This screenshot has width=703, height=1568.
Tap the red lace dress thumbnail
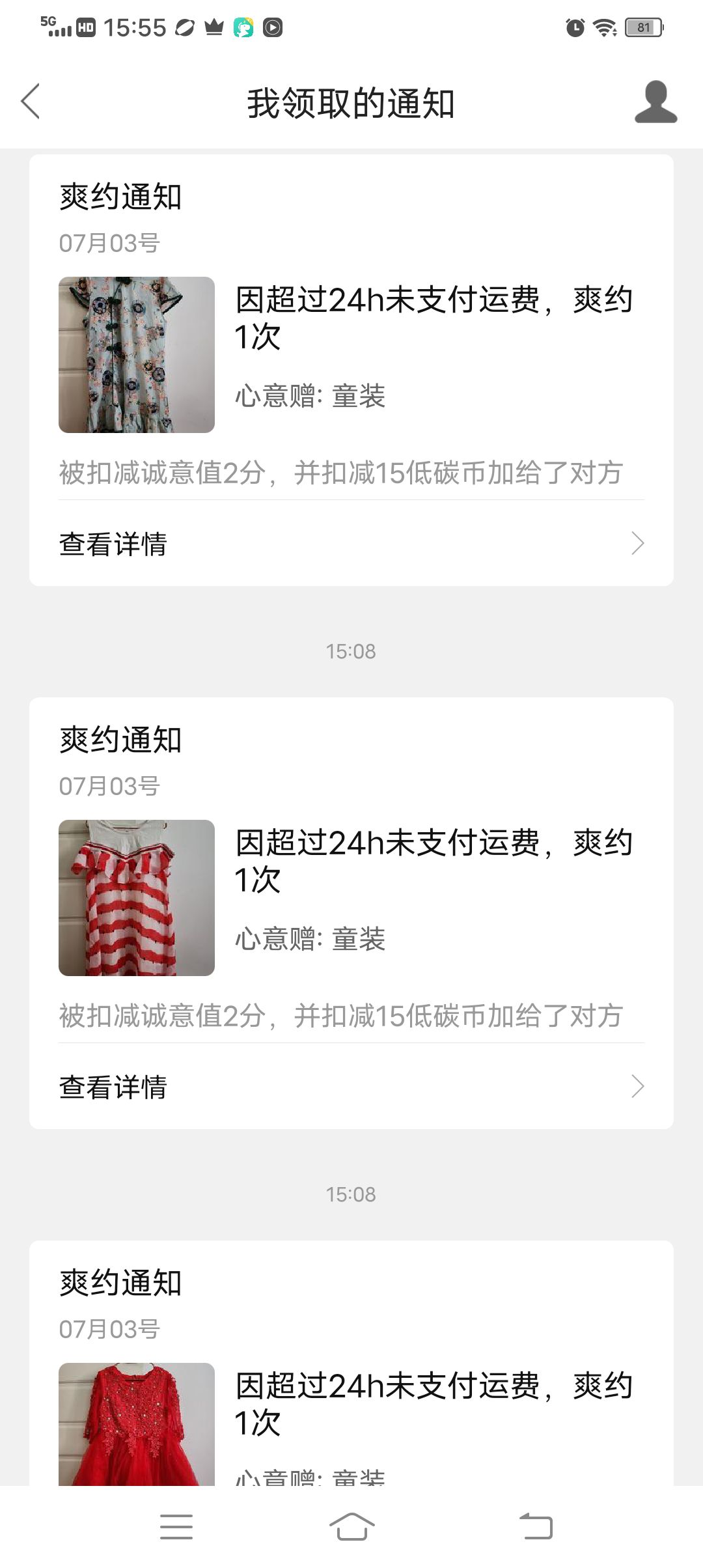click(137, 1424)
